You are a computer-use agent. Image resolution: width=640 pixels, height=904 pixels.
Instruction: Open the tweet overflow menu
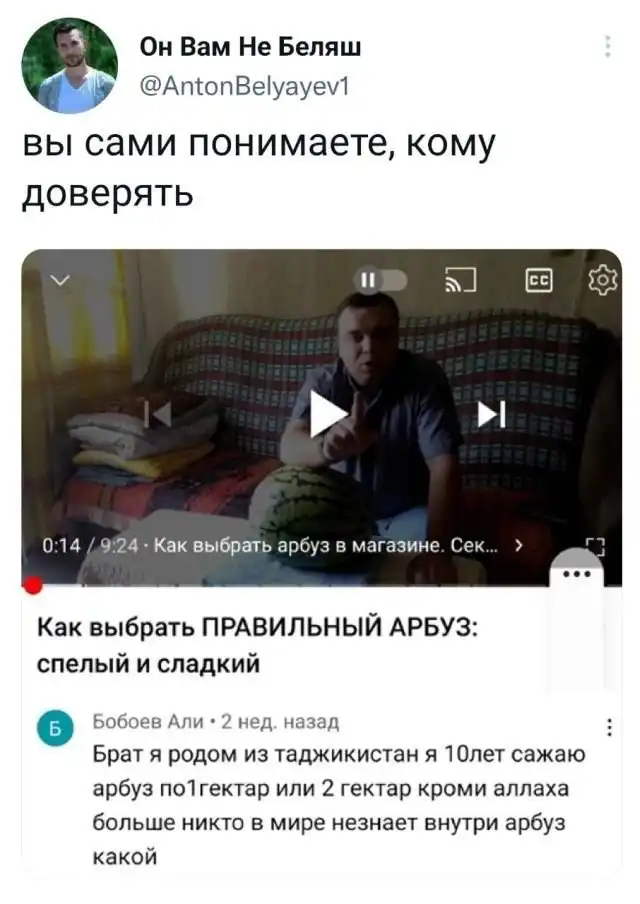click(609, 48)
